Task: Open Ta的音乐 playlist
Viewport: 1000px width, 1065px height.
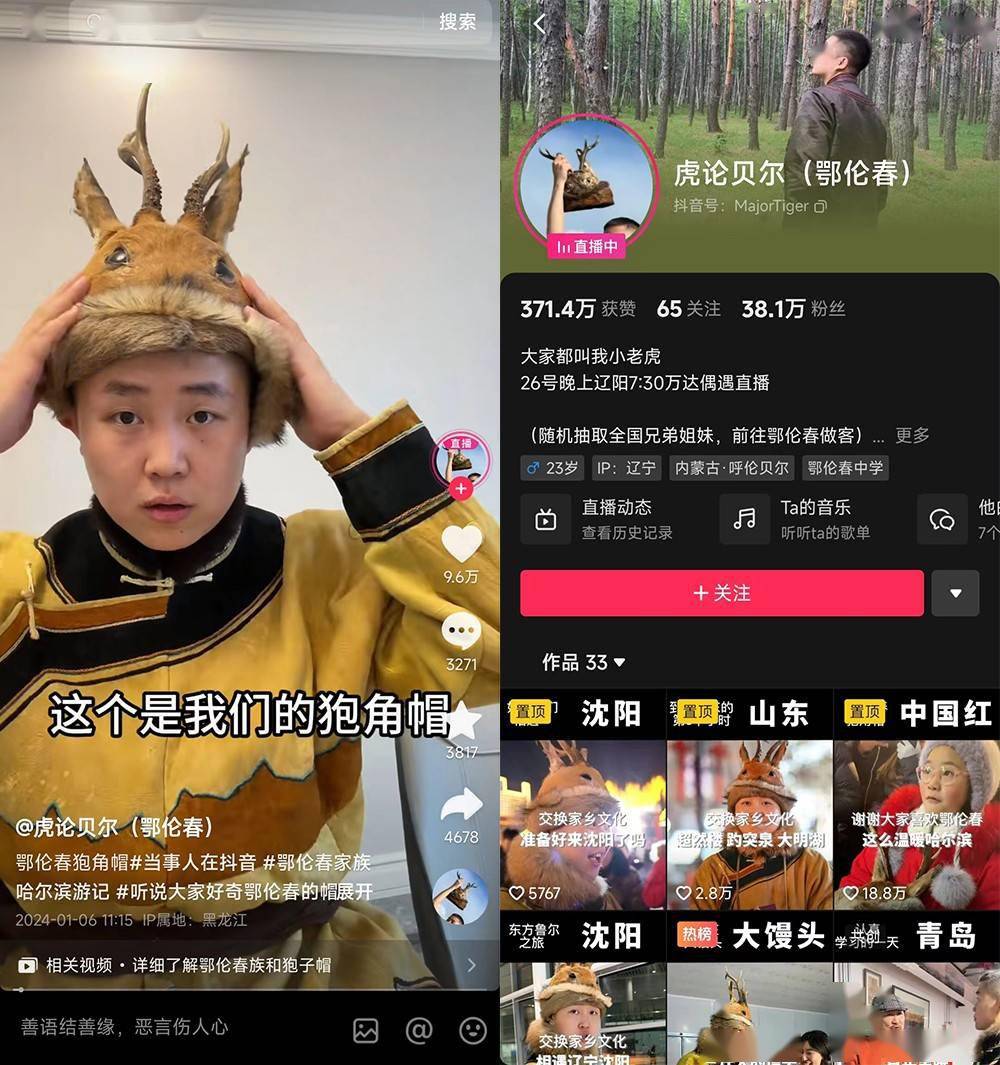Action: (800, 519)
